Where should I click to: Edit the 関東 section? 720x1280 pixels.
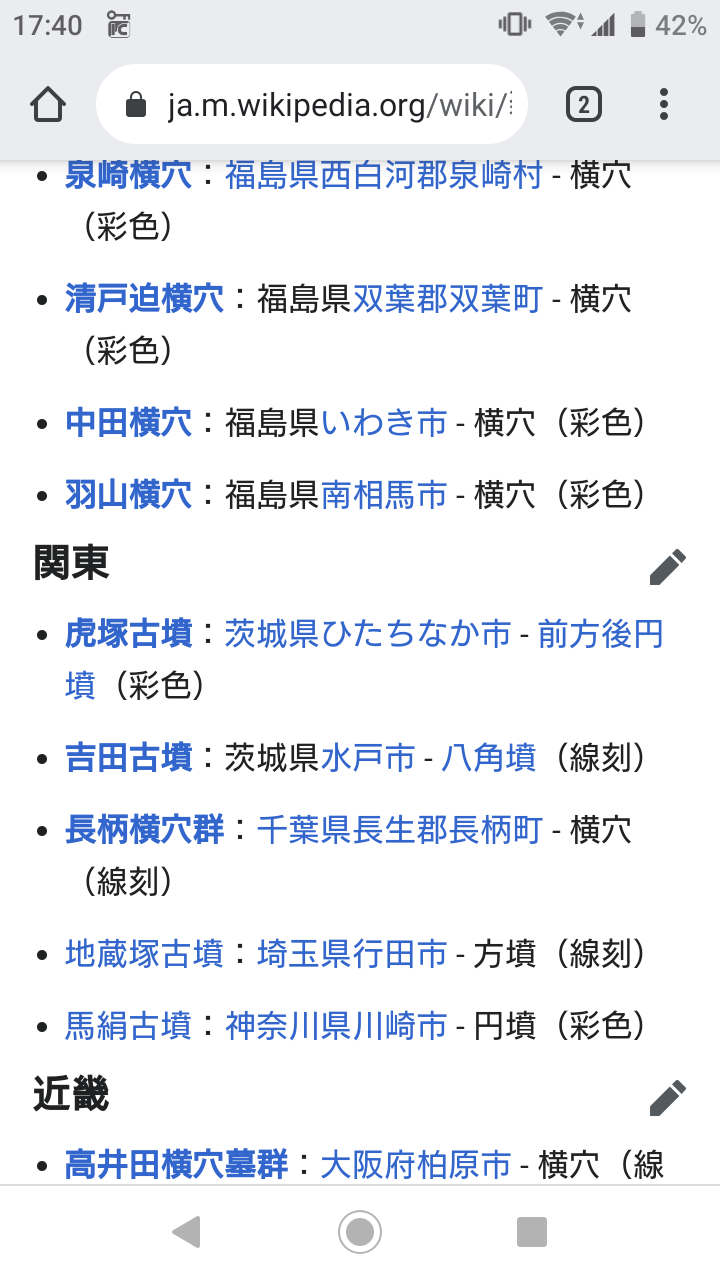pos(667,566)
